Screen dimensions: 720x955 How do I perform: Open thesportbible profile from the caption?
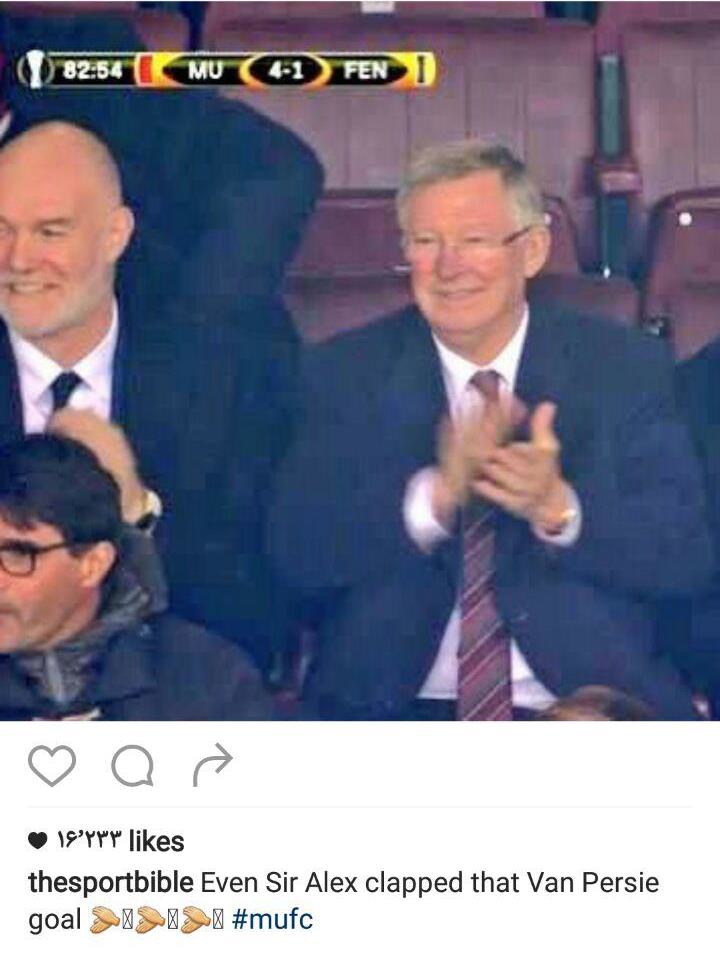click(110, 883)
